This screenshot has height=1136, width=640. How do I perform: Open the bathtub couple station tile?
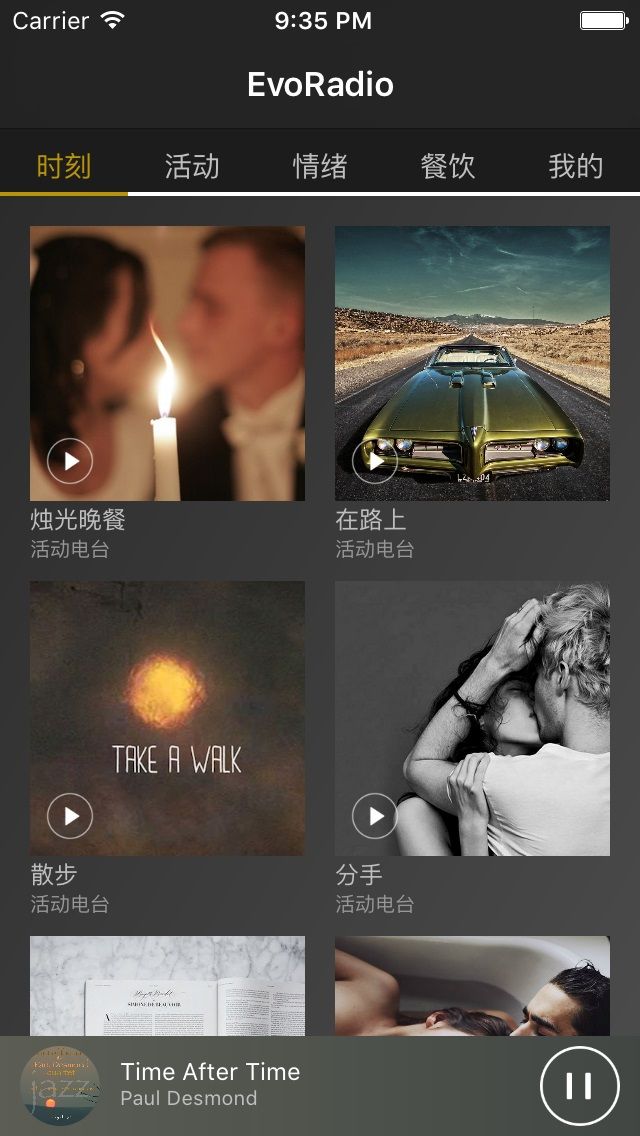pyautogui.click(x=472, y=986)
